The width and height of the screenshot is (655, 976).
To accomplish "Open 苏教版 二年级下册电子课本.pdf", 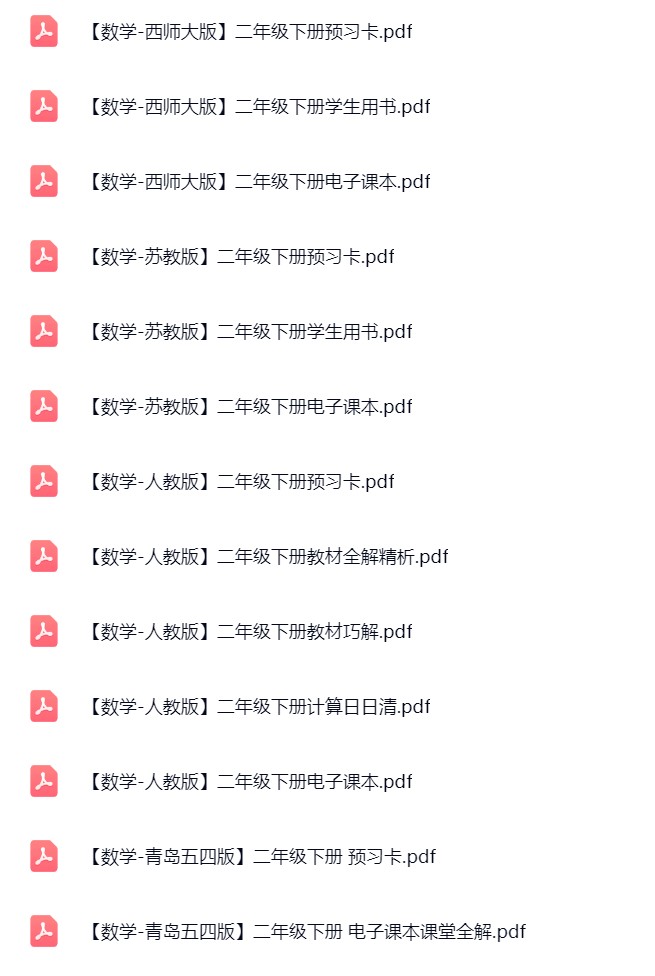I will click(x=249, y=407).
